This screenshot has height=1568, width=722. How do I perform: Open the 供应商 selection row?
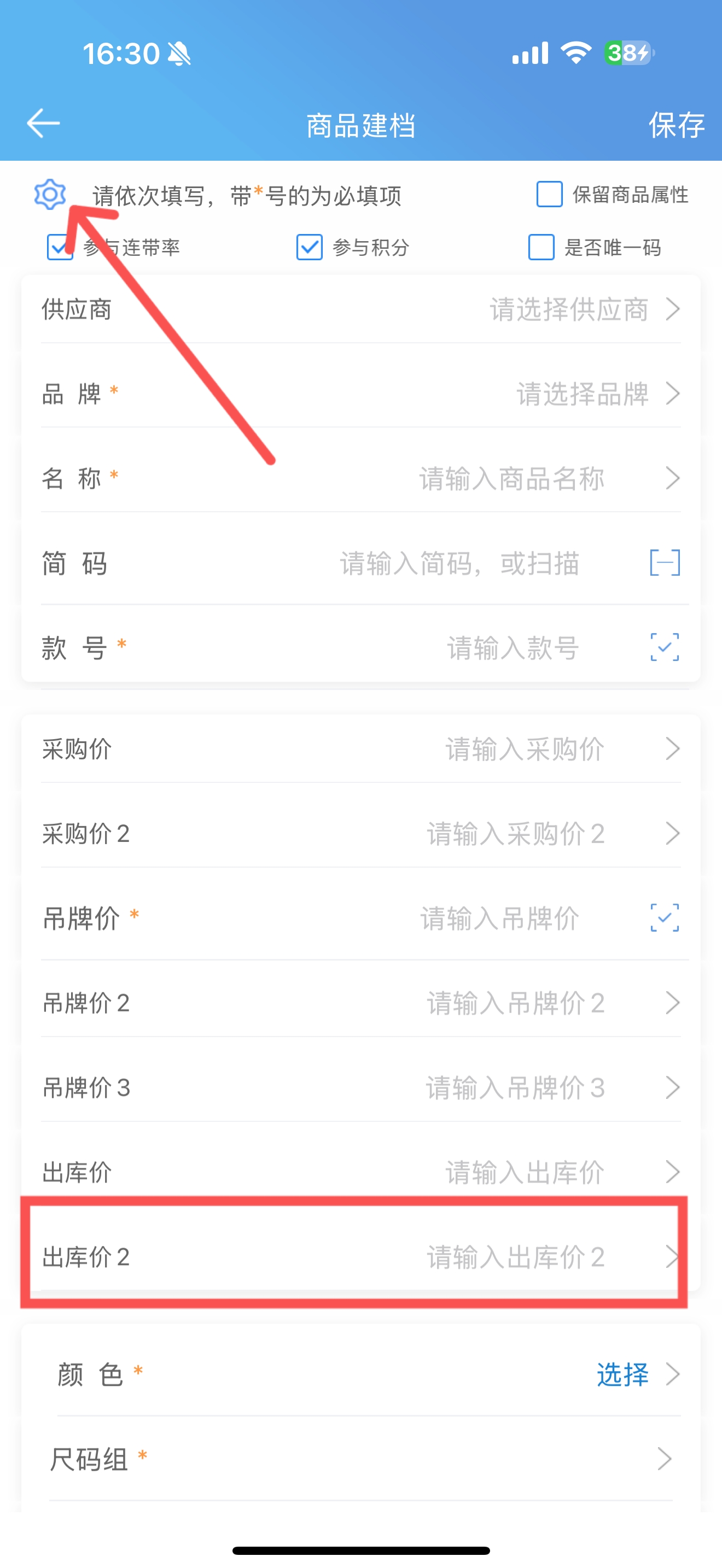coord(361,310)
